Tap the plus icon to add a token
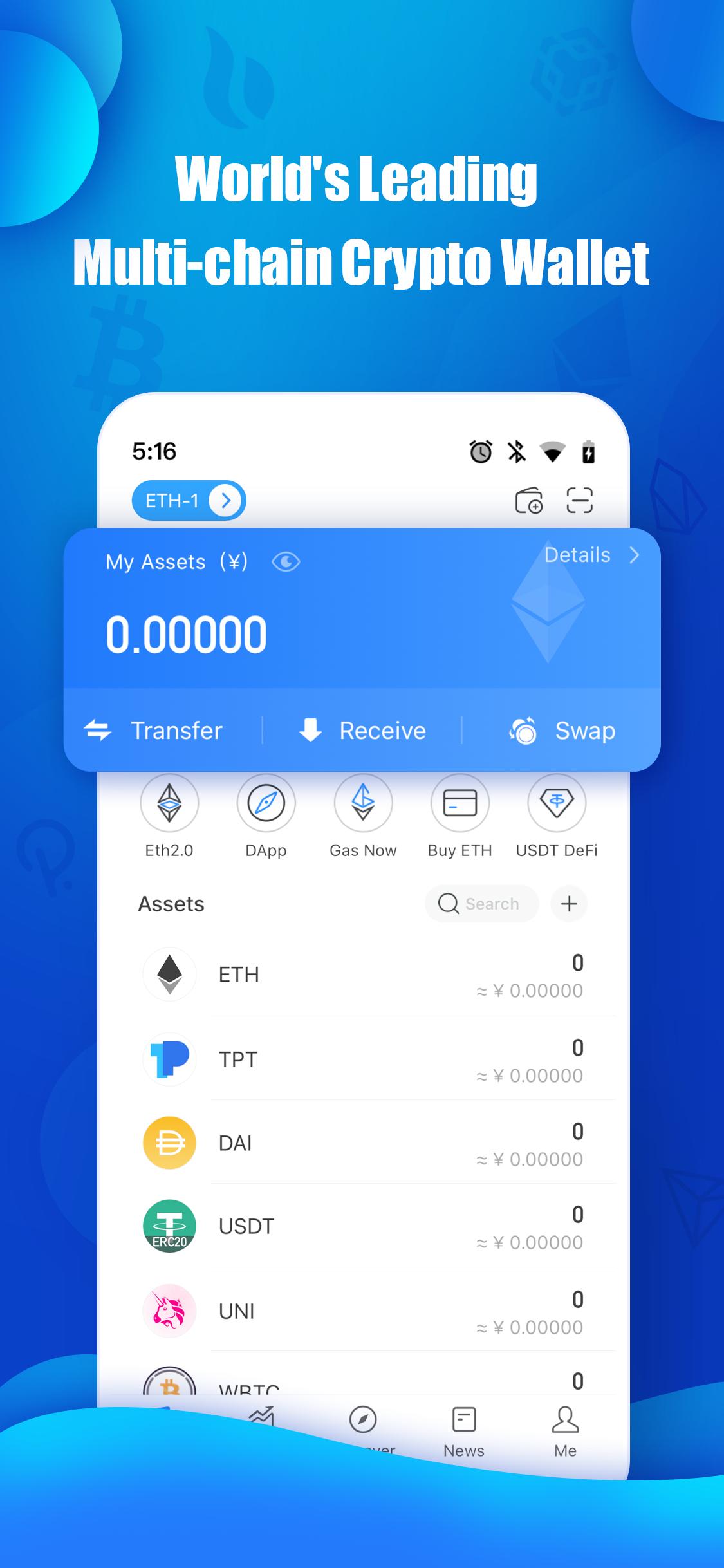Image resolution: width=724 pixels, height=1568 pixels. click(569, 904)
